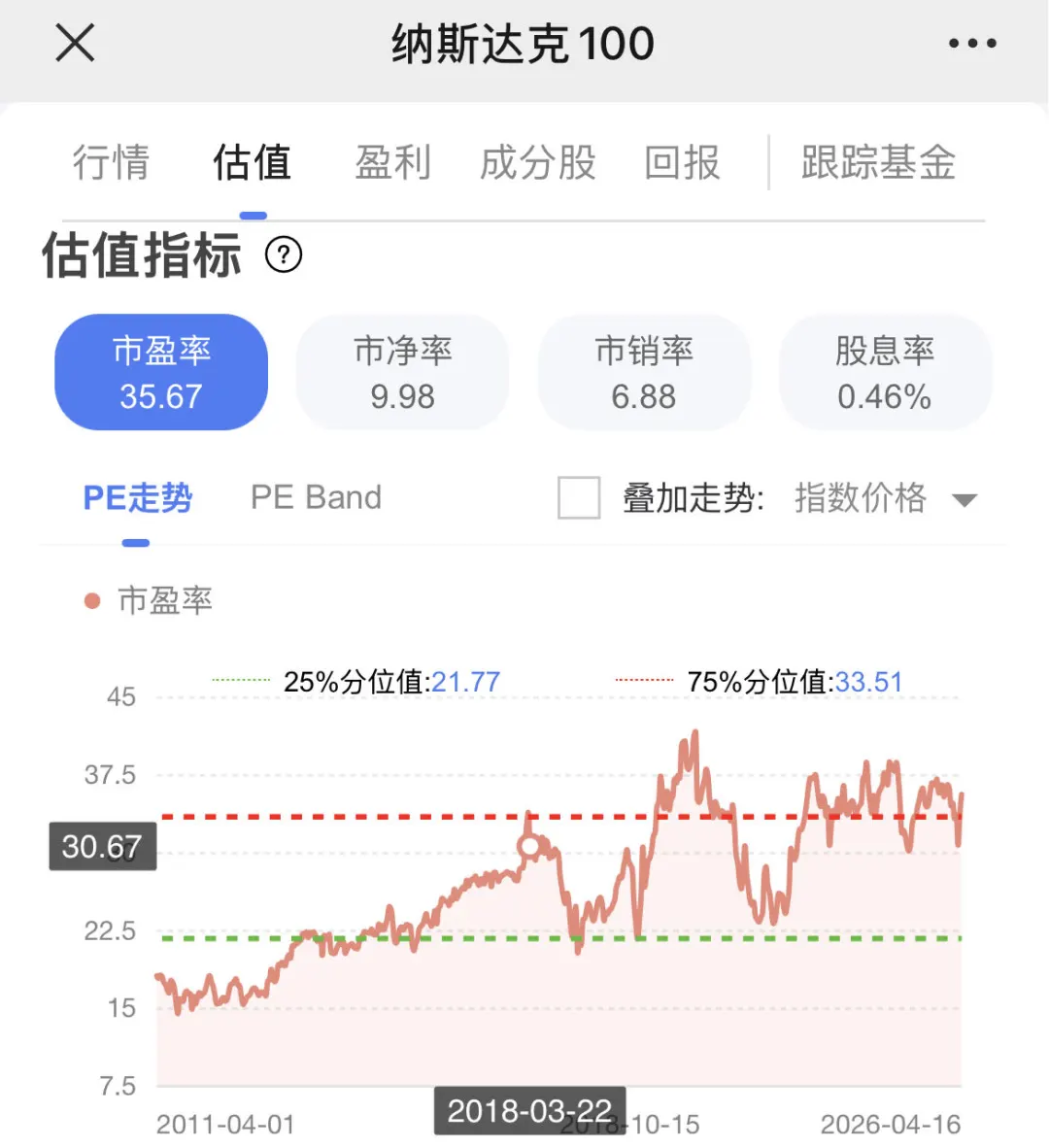The image size is (1049, 1148).
Task: Select the 市盈率 35.67 chip
Action: click(x=161, y=372)
